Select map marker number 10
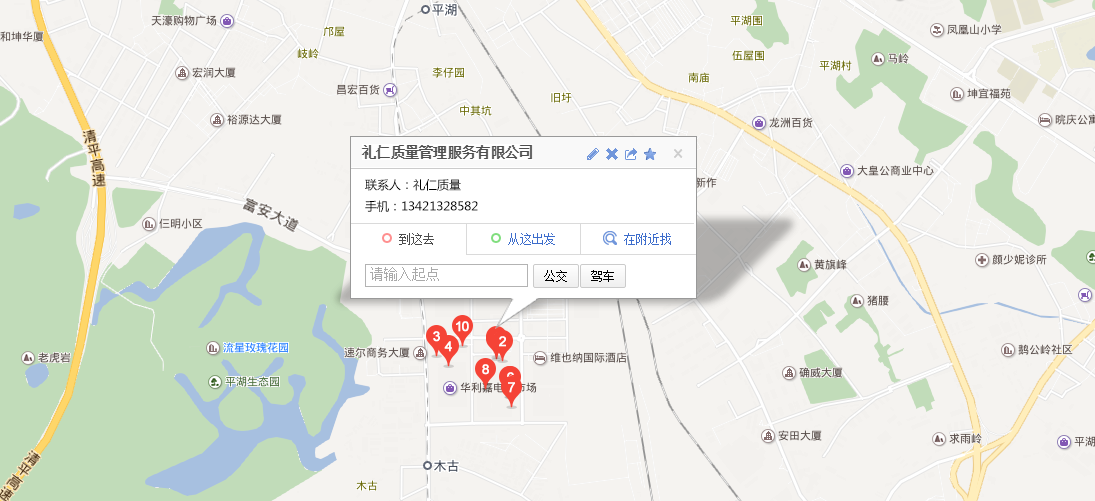1095x501 pixels. tap(462, 326)
